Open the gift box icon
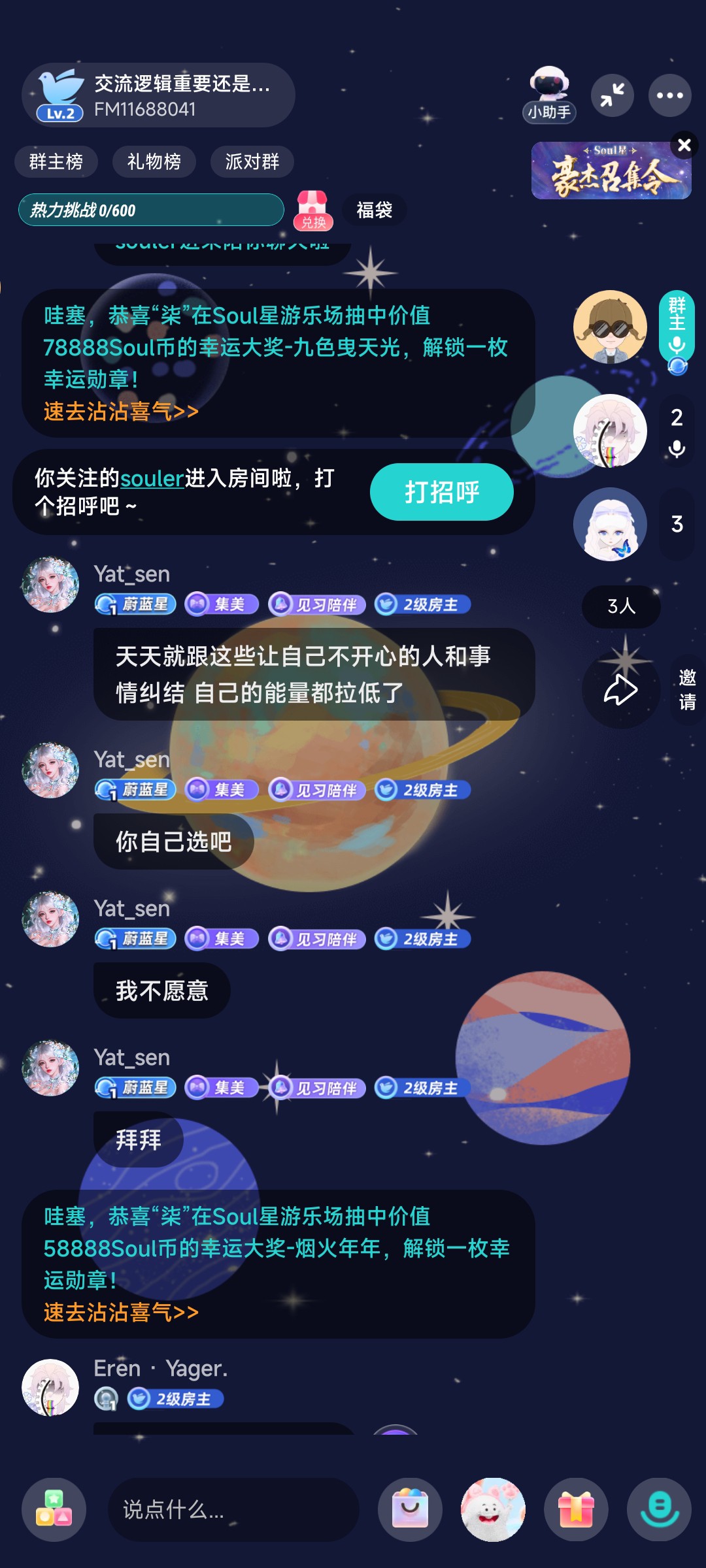This screenshot has height=1568, width=706. 576,1510
